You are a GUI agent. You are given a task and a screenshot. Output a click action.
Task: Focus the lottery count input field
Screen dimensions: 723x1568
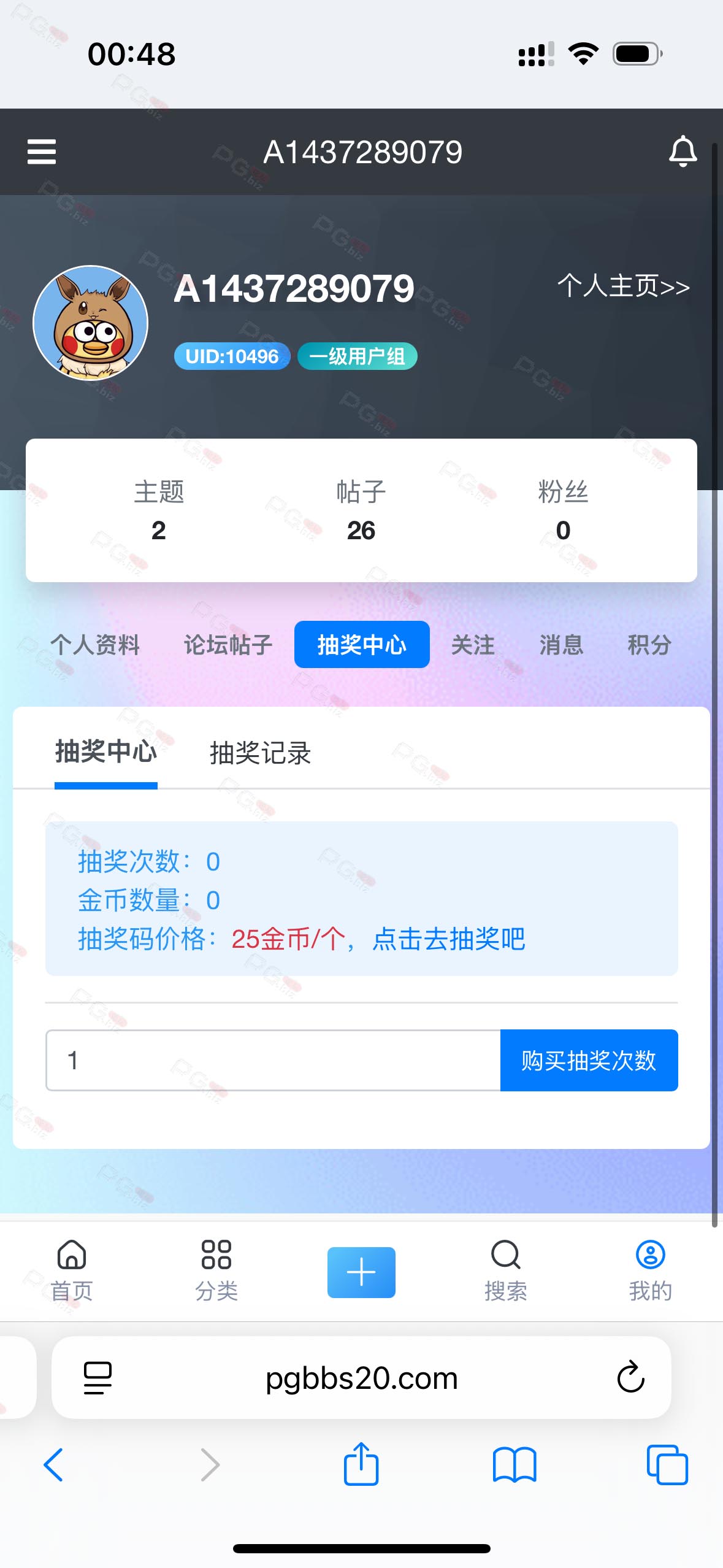coord(274,1060)
